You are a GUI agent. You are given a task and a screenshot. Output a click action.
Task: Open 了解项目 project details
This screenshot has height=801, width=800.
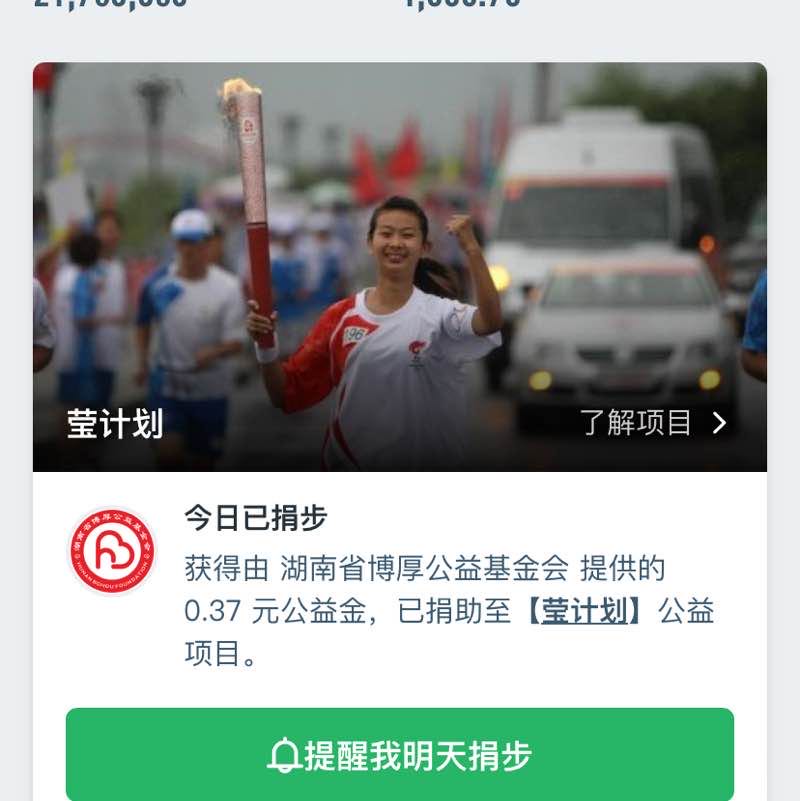(652, 423)
